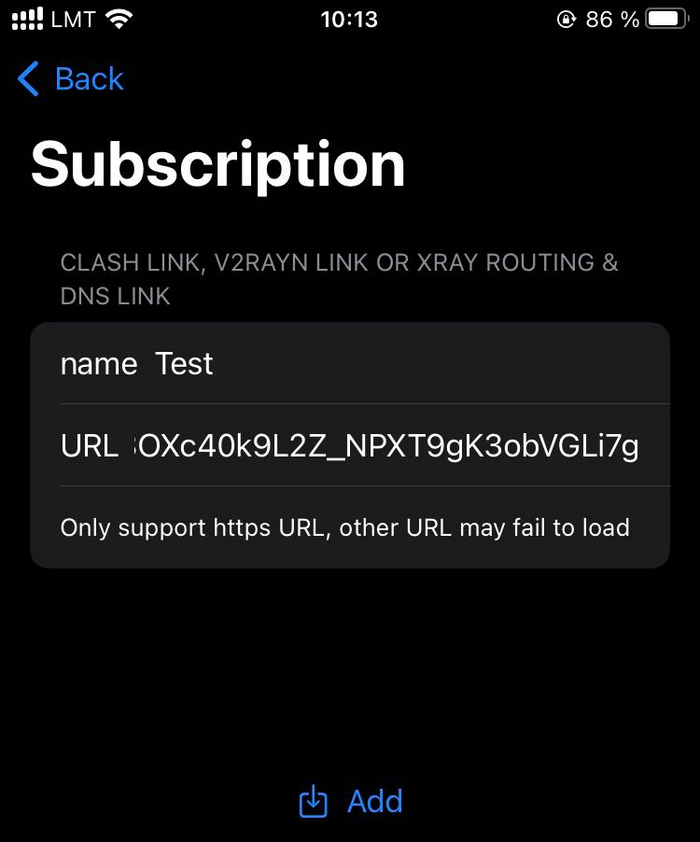Edit the subscription URL field
700x842 pixels.
pos(385,446)
